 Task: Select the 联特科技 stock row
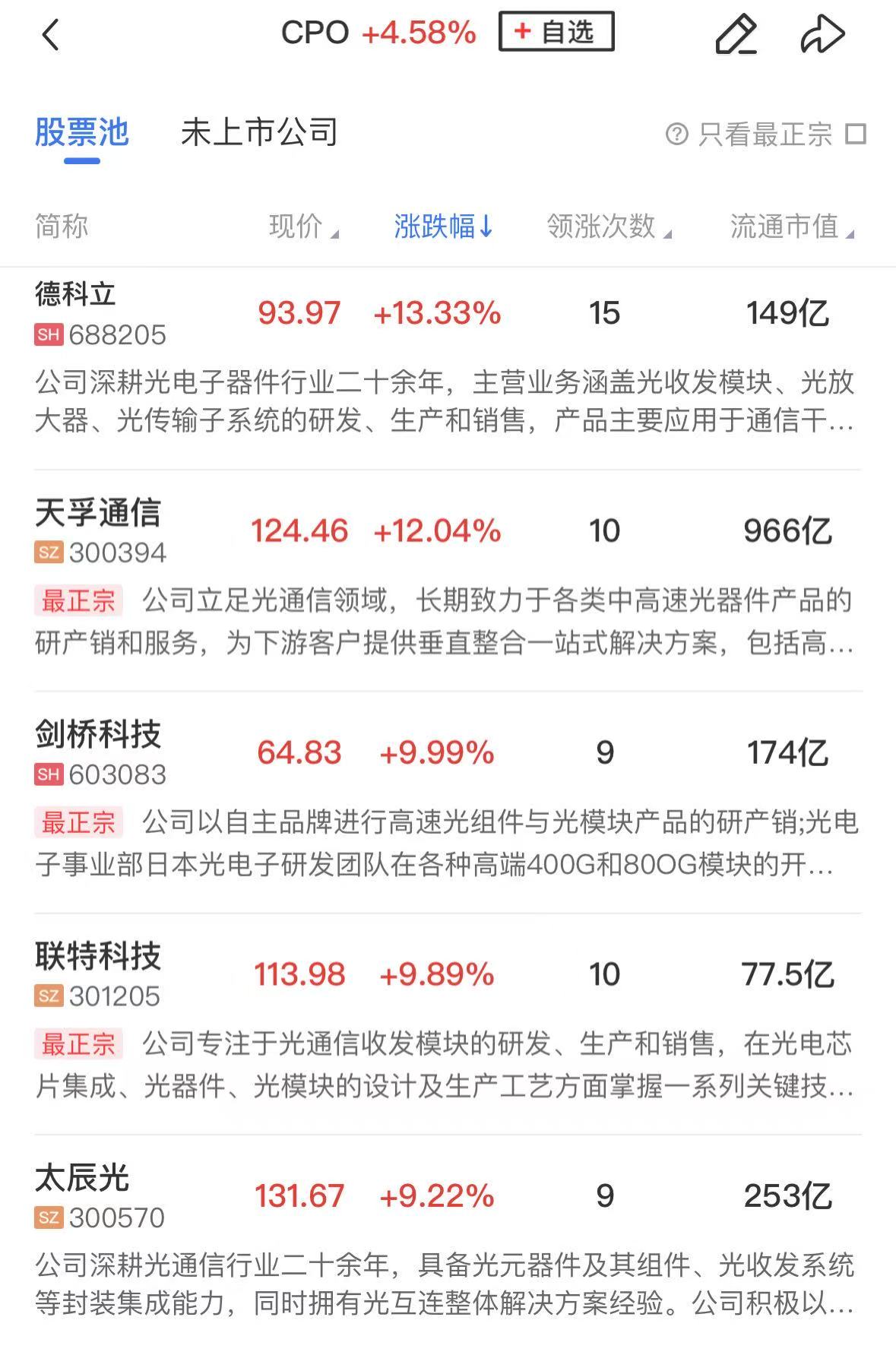(98, 957)
